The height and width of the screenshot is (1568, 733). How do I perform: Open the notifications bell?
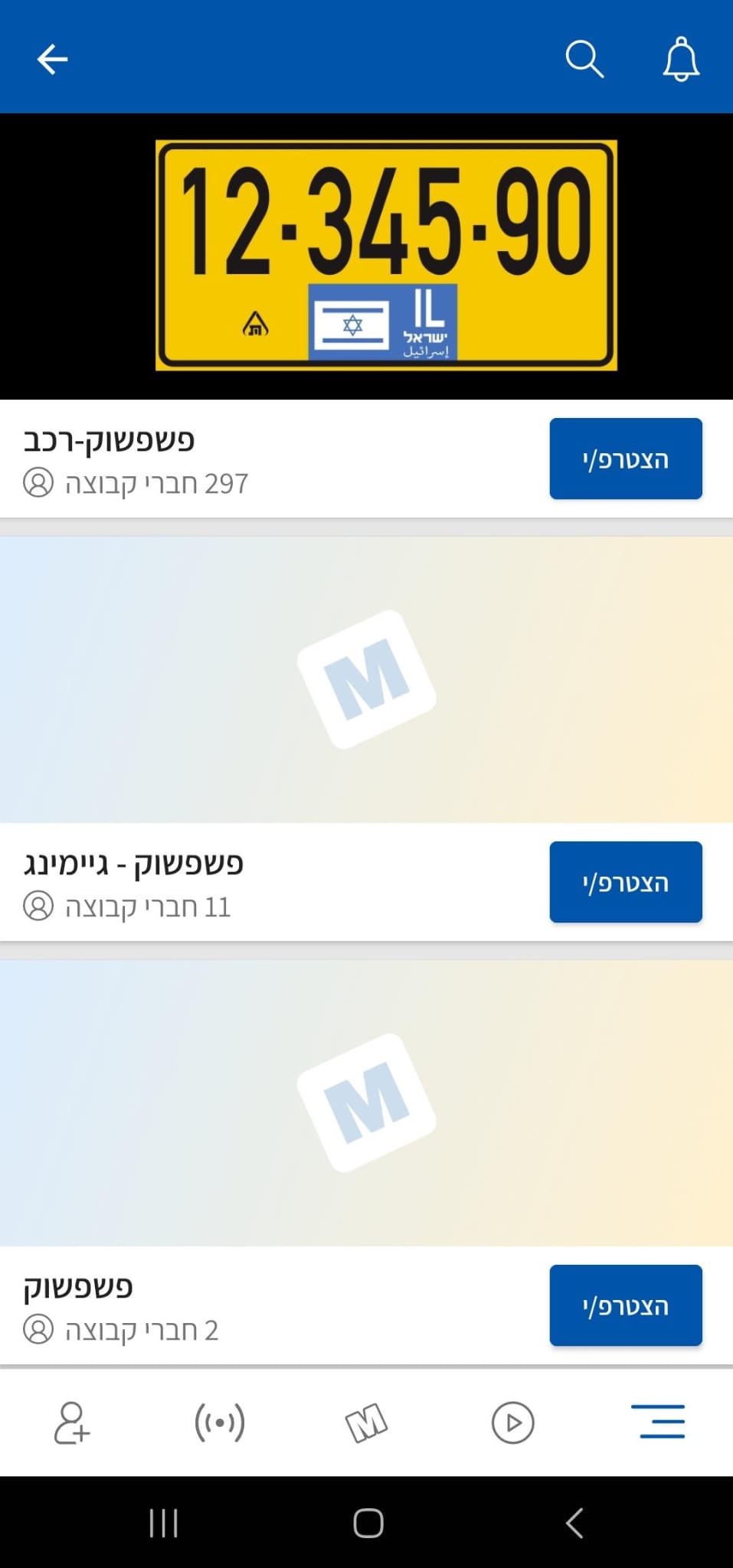coord(681,59)
